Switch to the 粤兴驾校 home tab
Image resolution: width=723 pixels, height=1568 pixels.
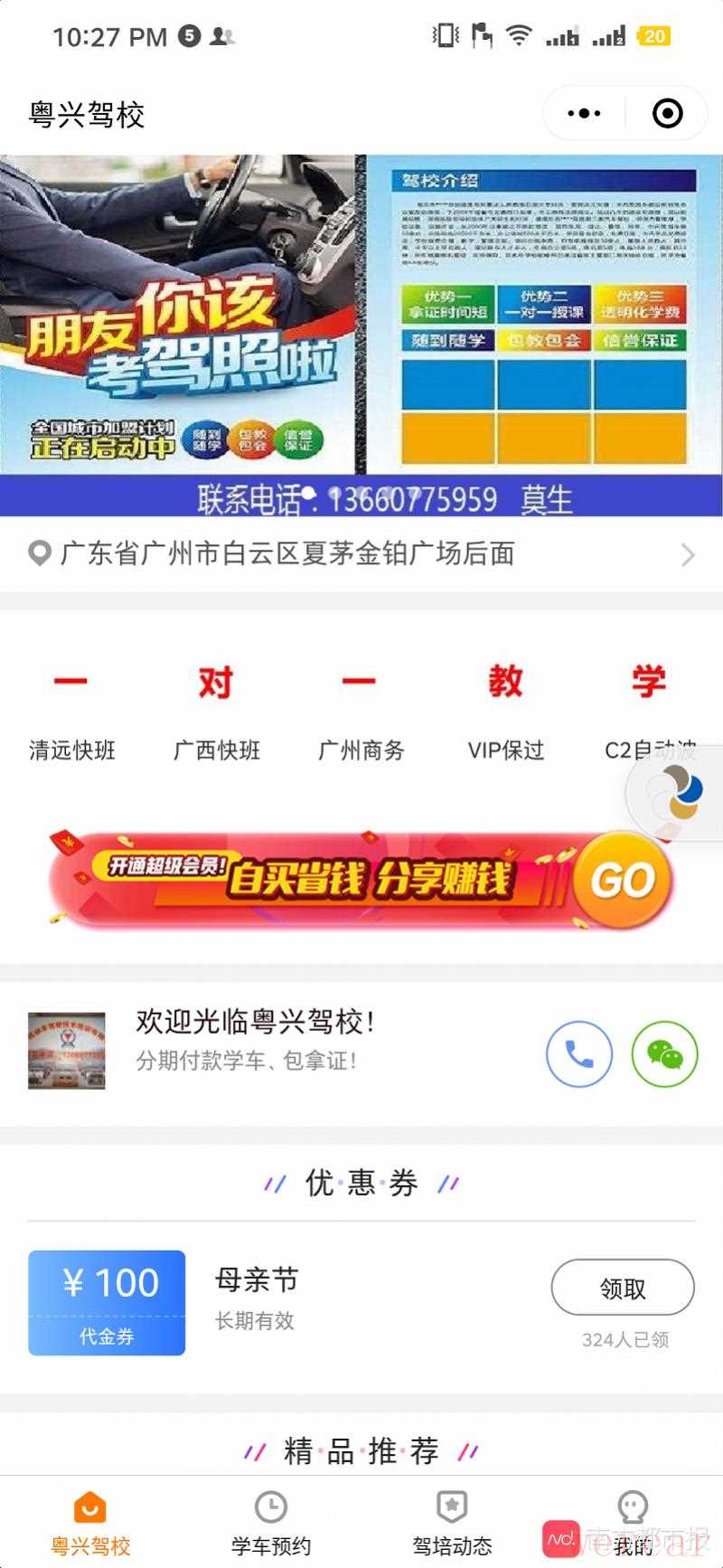point(90,1525)
